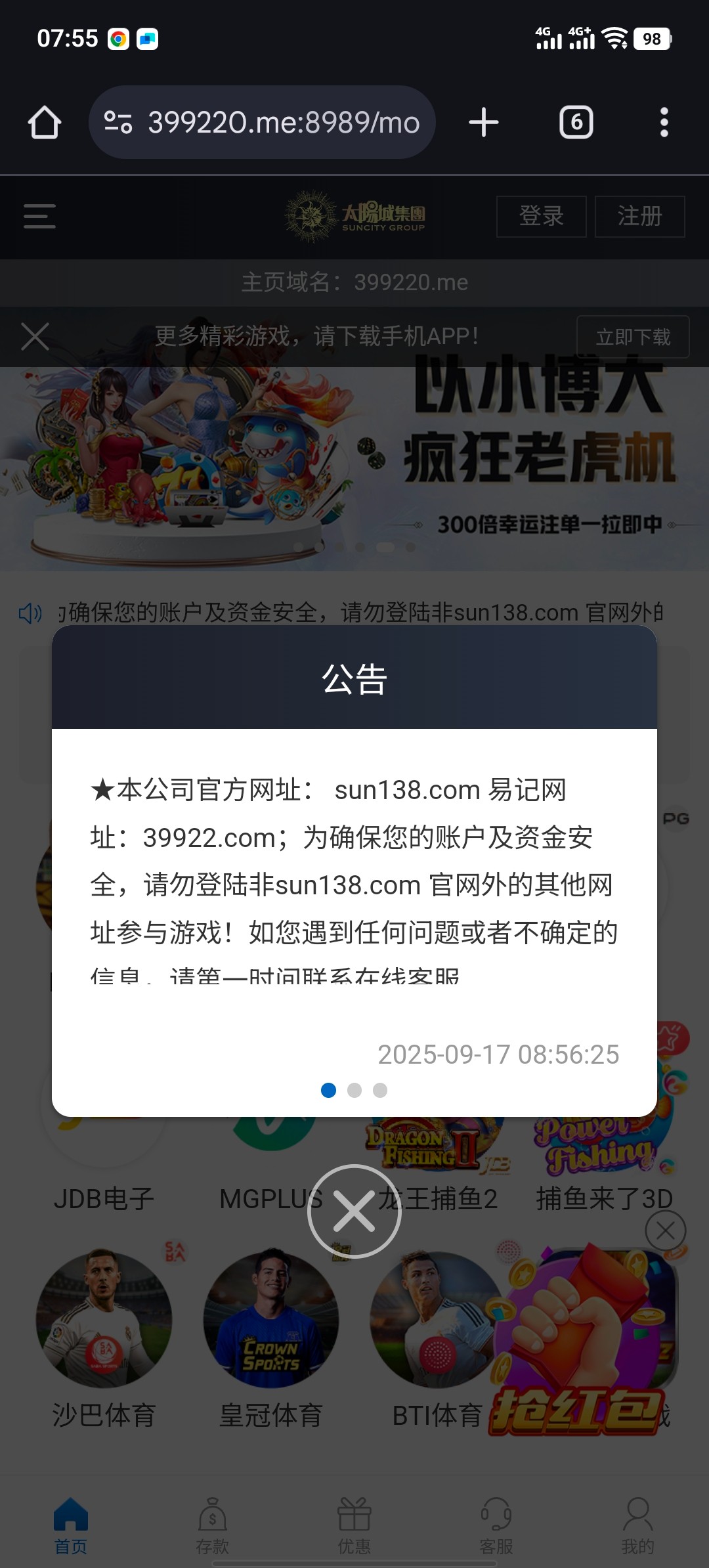Dismiss the download APP banner

point(35,337)
